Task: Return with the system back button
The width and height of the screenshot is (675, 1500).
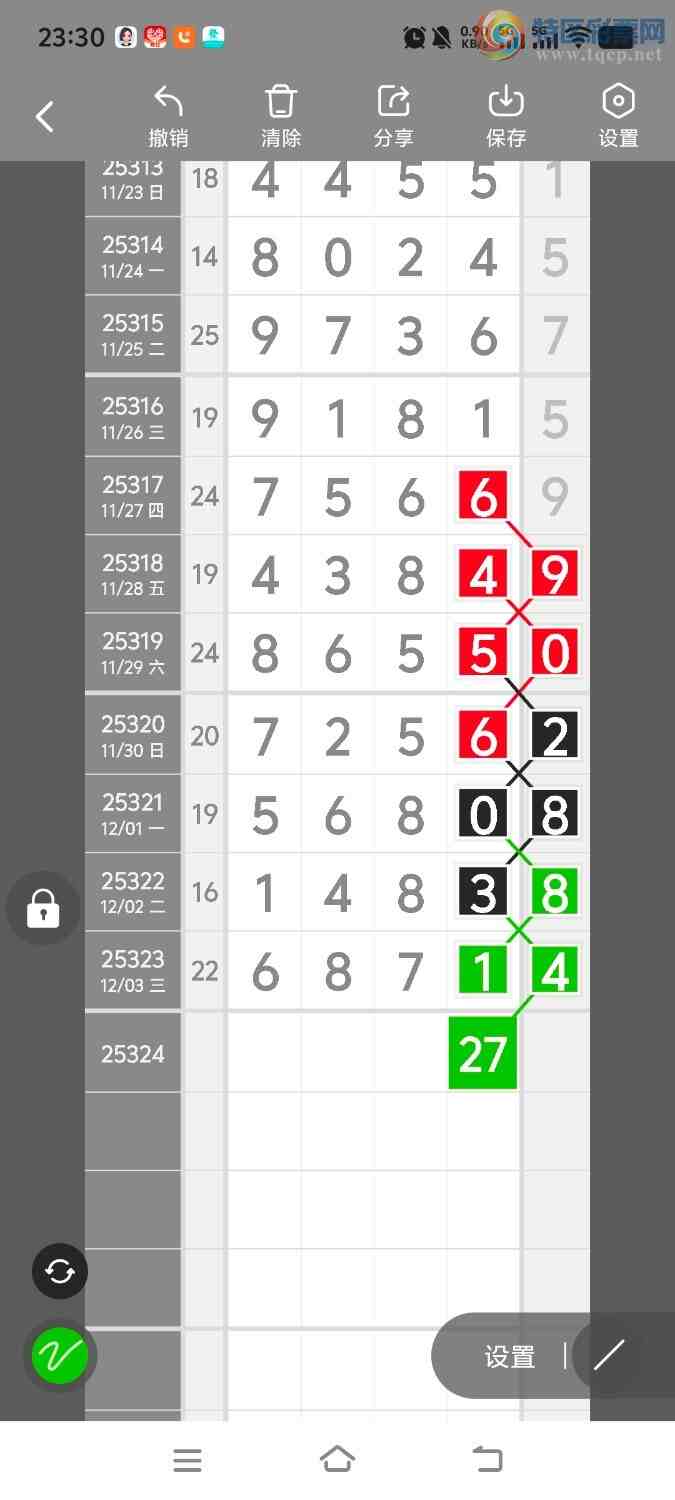Action: (487, 1460)
